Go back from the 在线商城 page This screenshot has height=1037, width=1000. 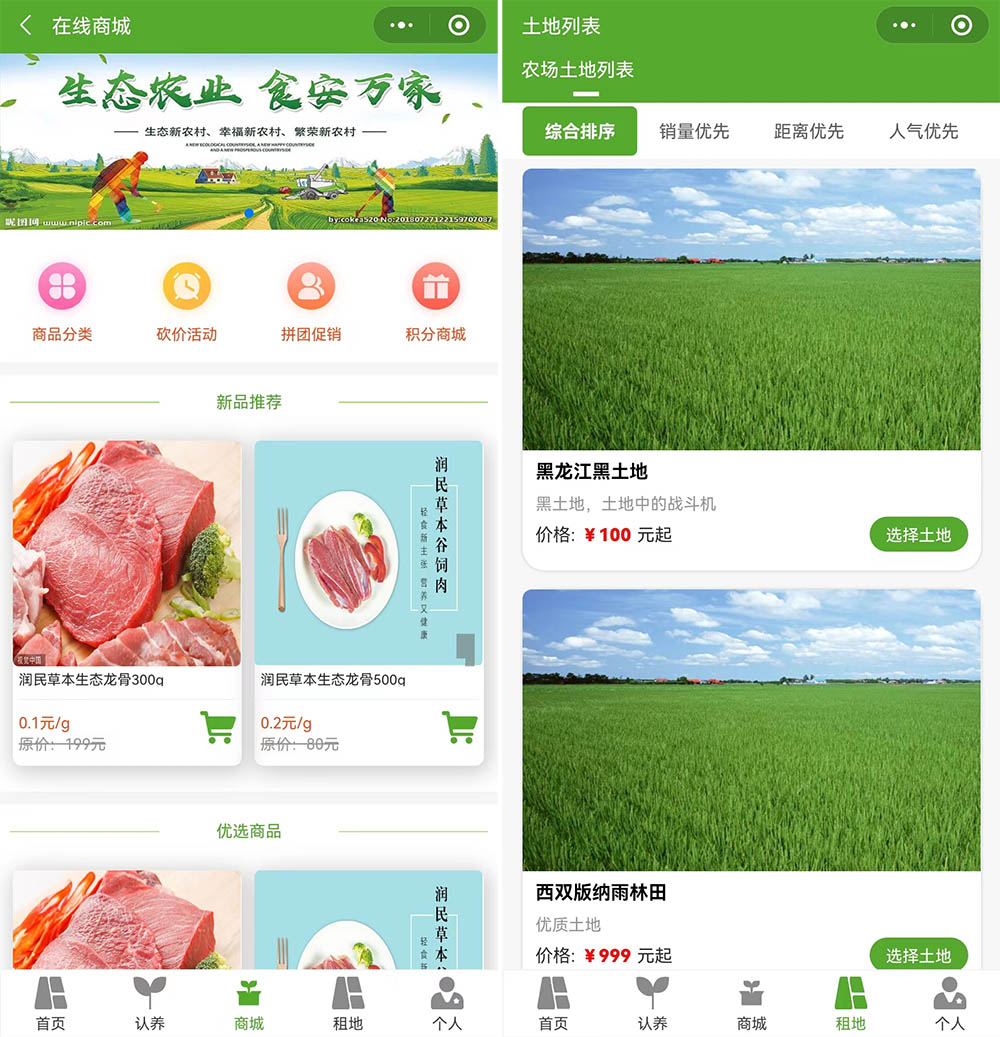[25, 26]
